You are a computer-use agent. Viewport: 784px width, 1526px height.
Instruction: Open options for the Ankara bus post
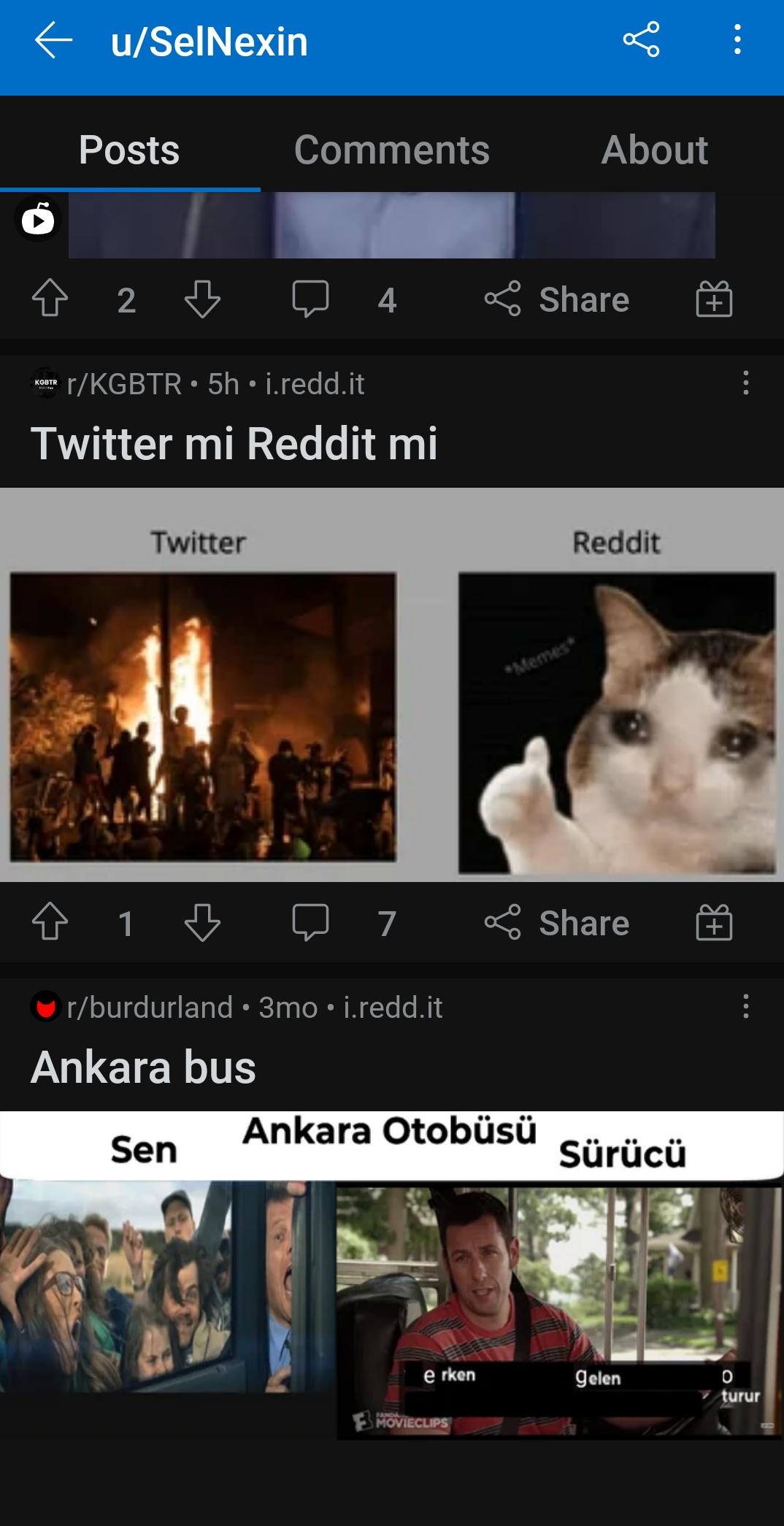(x=745, y=1006)
